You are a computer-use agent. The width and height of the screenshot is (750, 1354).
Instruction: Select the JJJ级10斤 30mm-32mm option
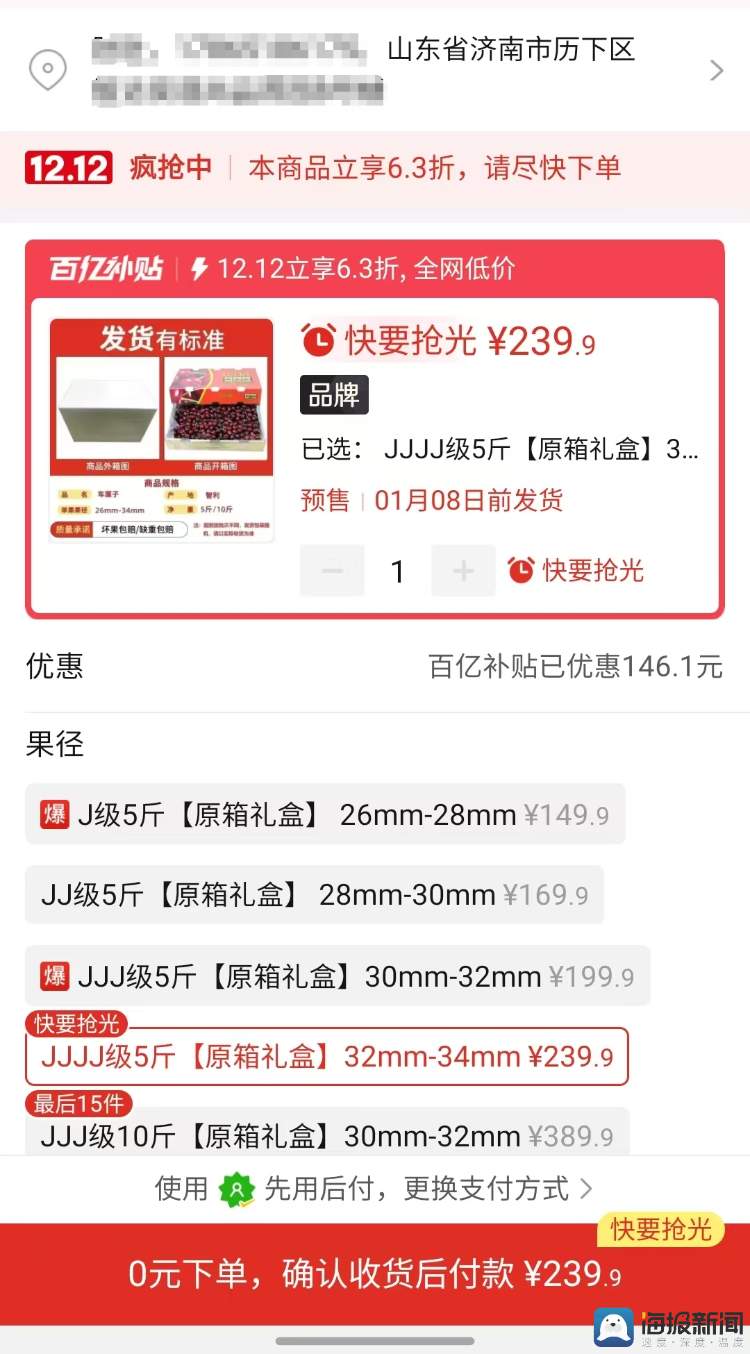coord(330,1136)
